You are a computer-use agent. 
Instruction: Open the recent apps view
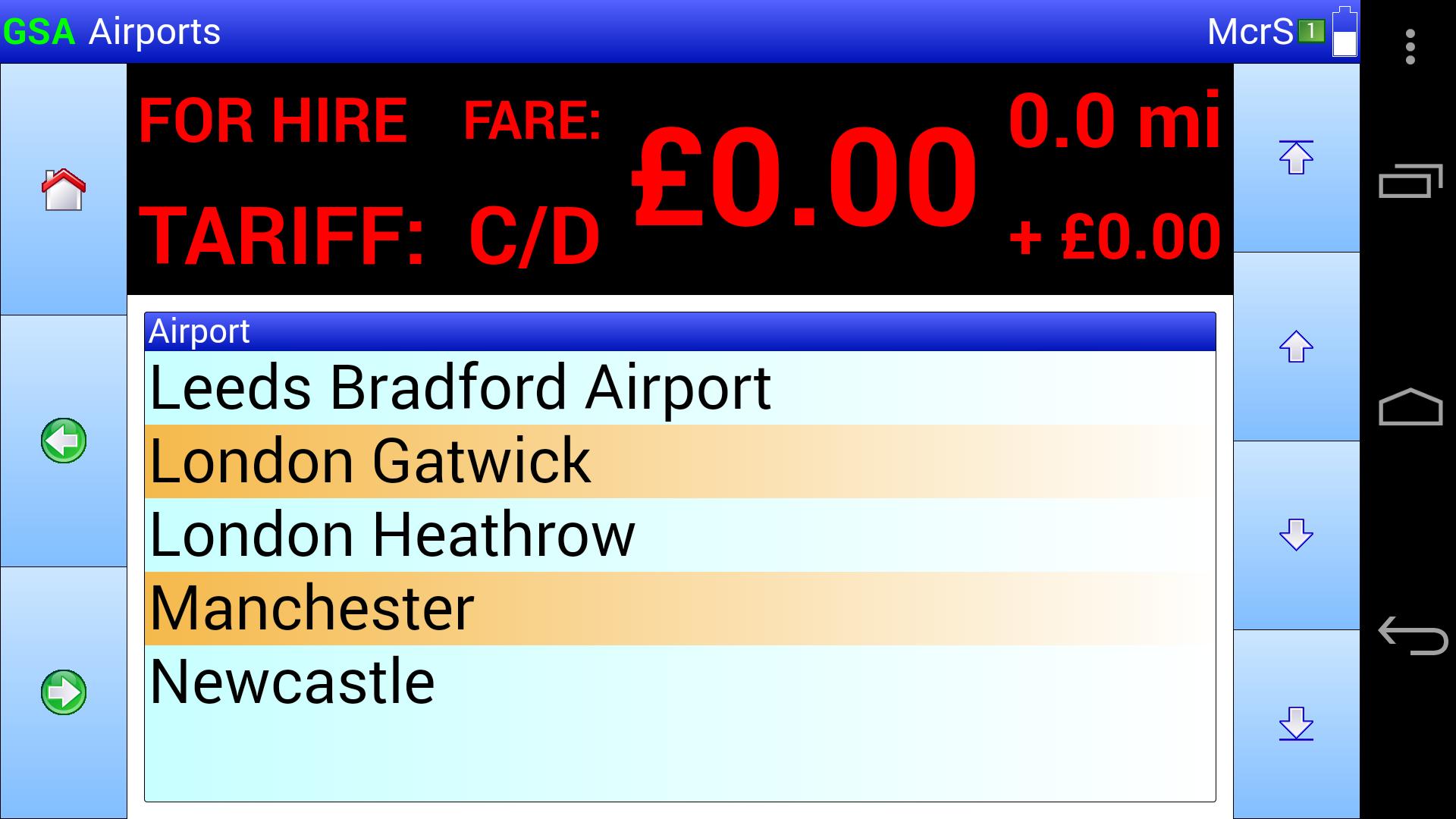click(1410, 180)
